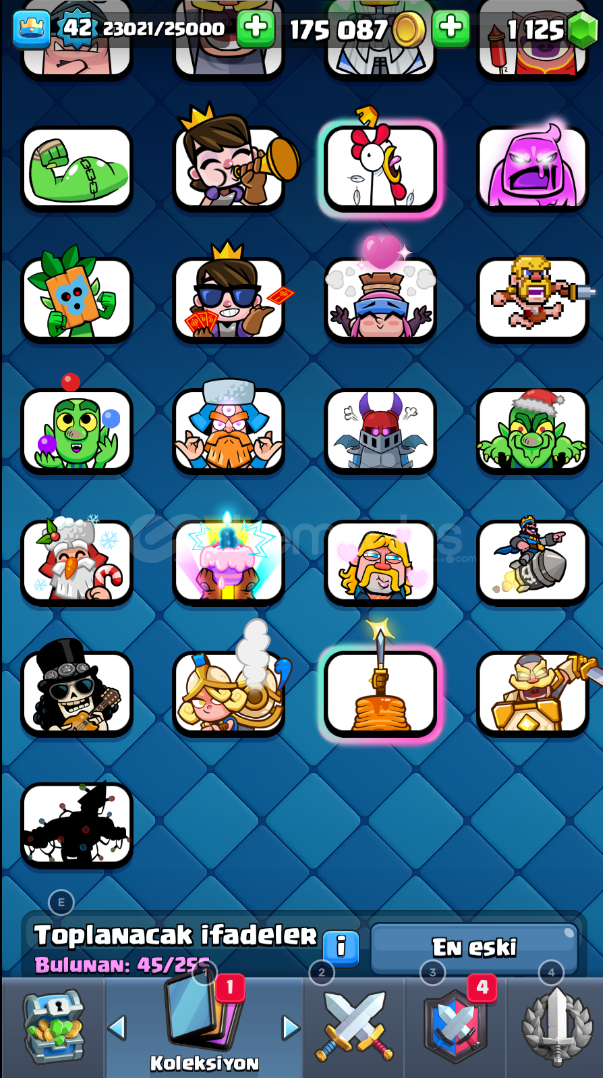Select the king with sunglasses and cards emote
This screenshot has width=603, height=1078.
(230, 298)
